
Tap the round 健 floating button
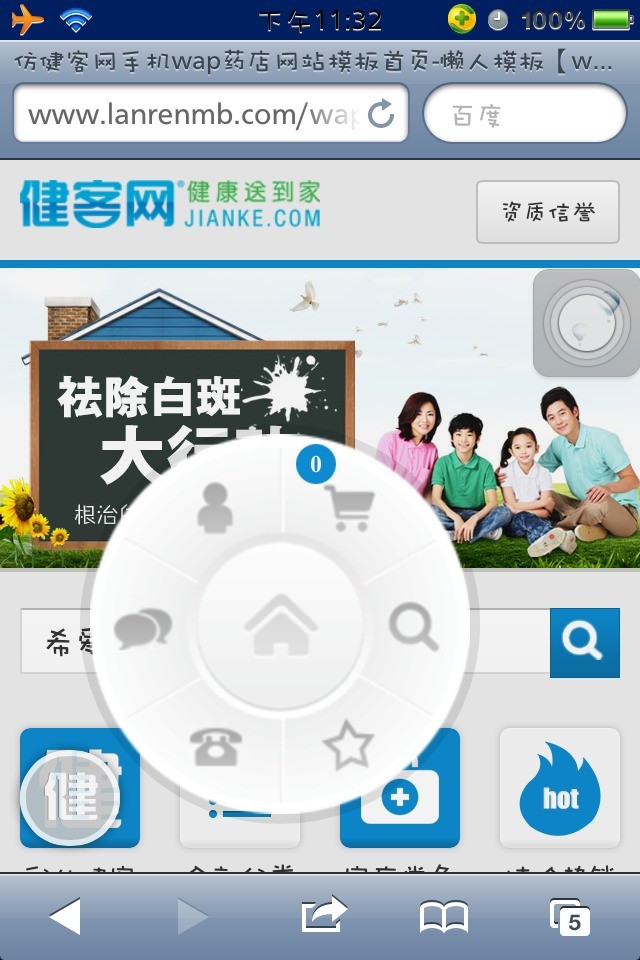[70, 797]
